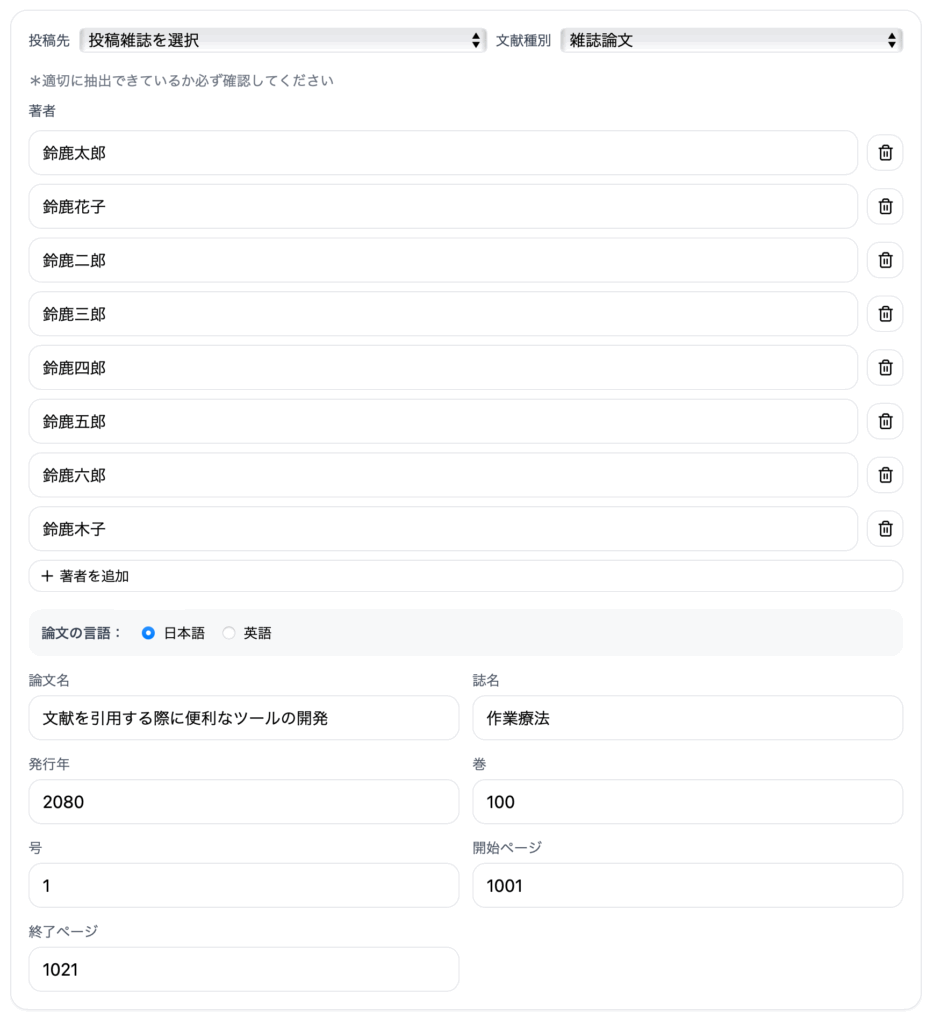This screenshot has height=1024, width=933.
Task: Edit the 巻 volume field showing 100
Action: click(687, 802)
